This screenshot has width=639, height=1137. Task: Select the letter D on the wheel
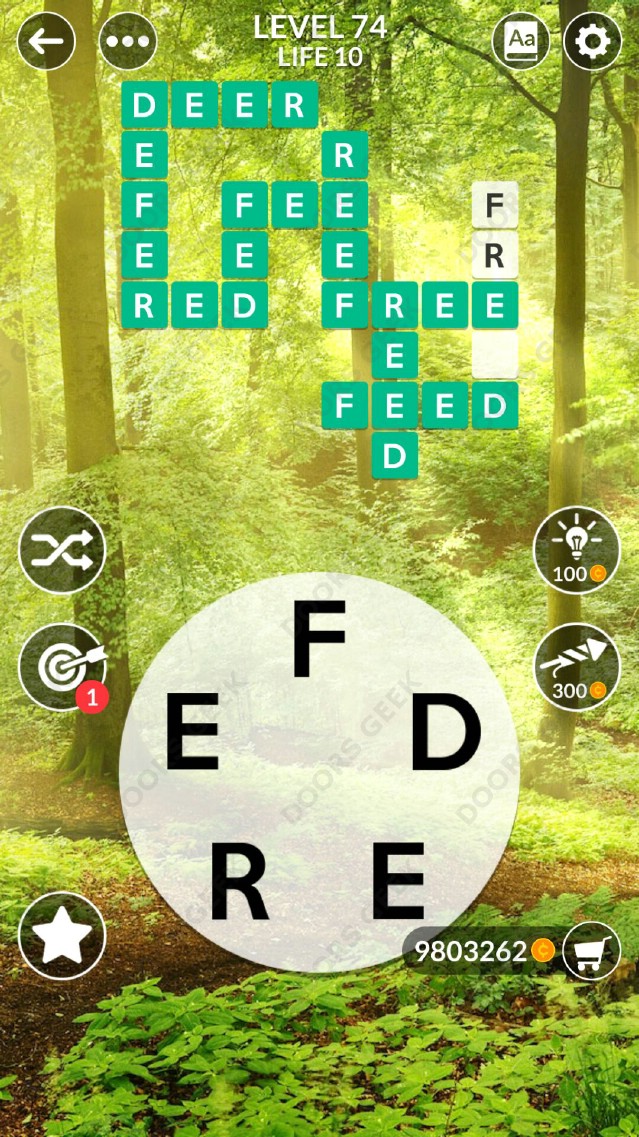click(x=446, y=735)
